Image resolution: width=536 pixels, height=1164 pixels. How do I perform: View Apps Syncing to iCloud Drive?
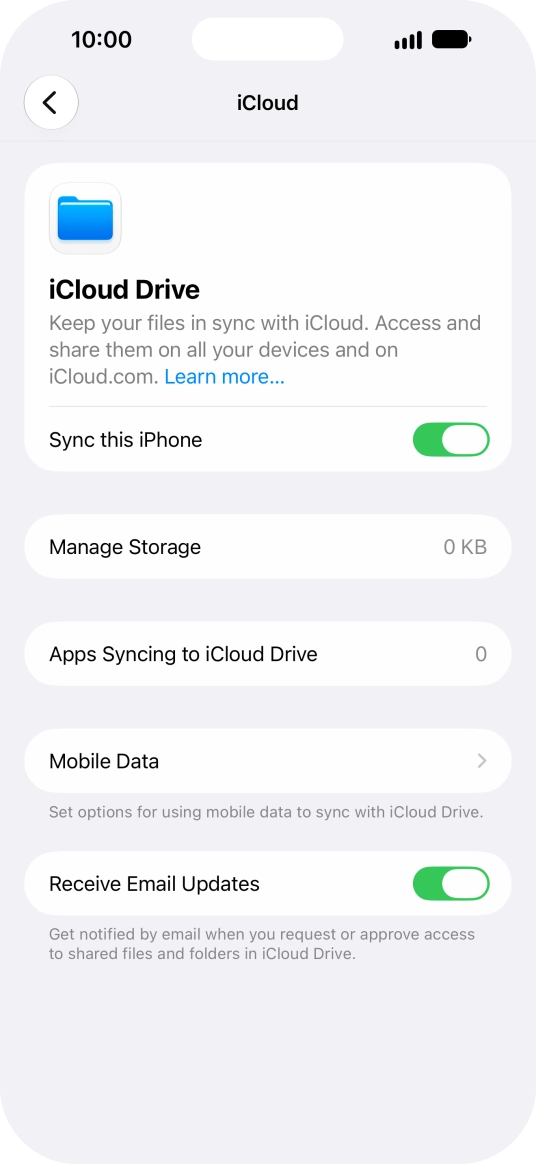268,654
